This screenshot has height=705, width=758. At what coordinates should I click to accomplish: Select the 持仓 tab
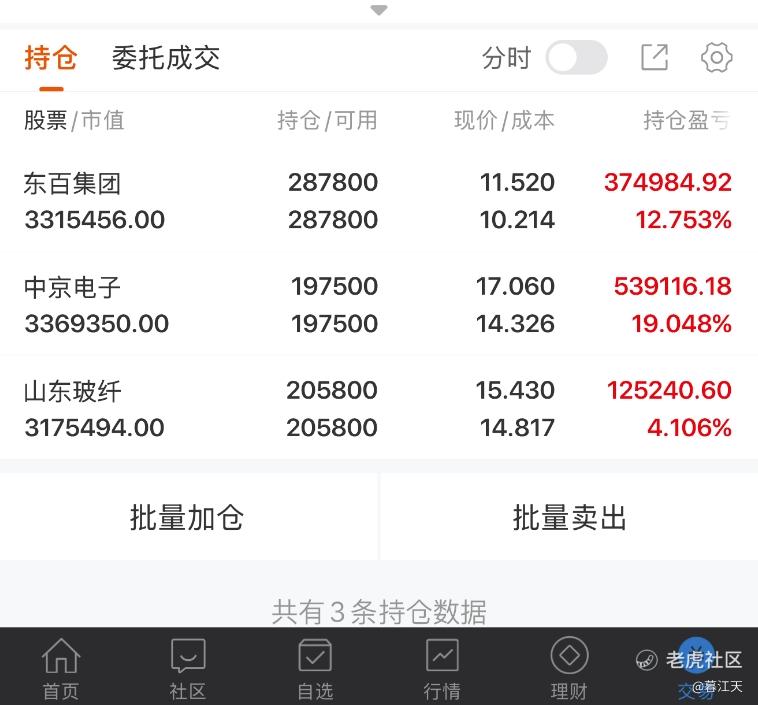click(51, 58)
